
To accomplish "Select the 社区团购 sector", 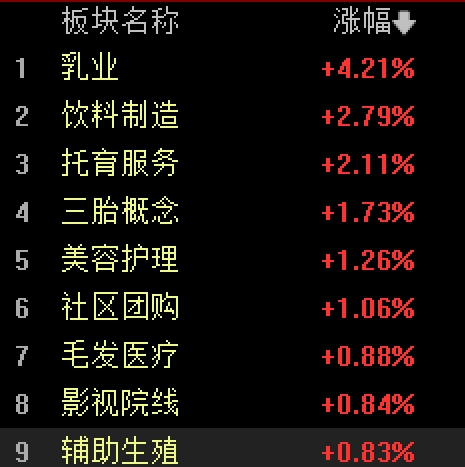I will click(x=232, y=308).
